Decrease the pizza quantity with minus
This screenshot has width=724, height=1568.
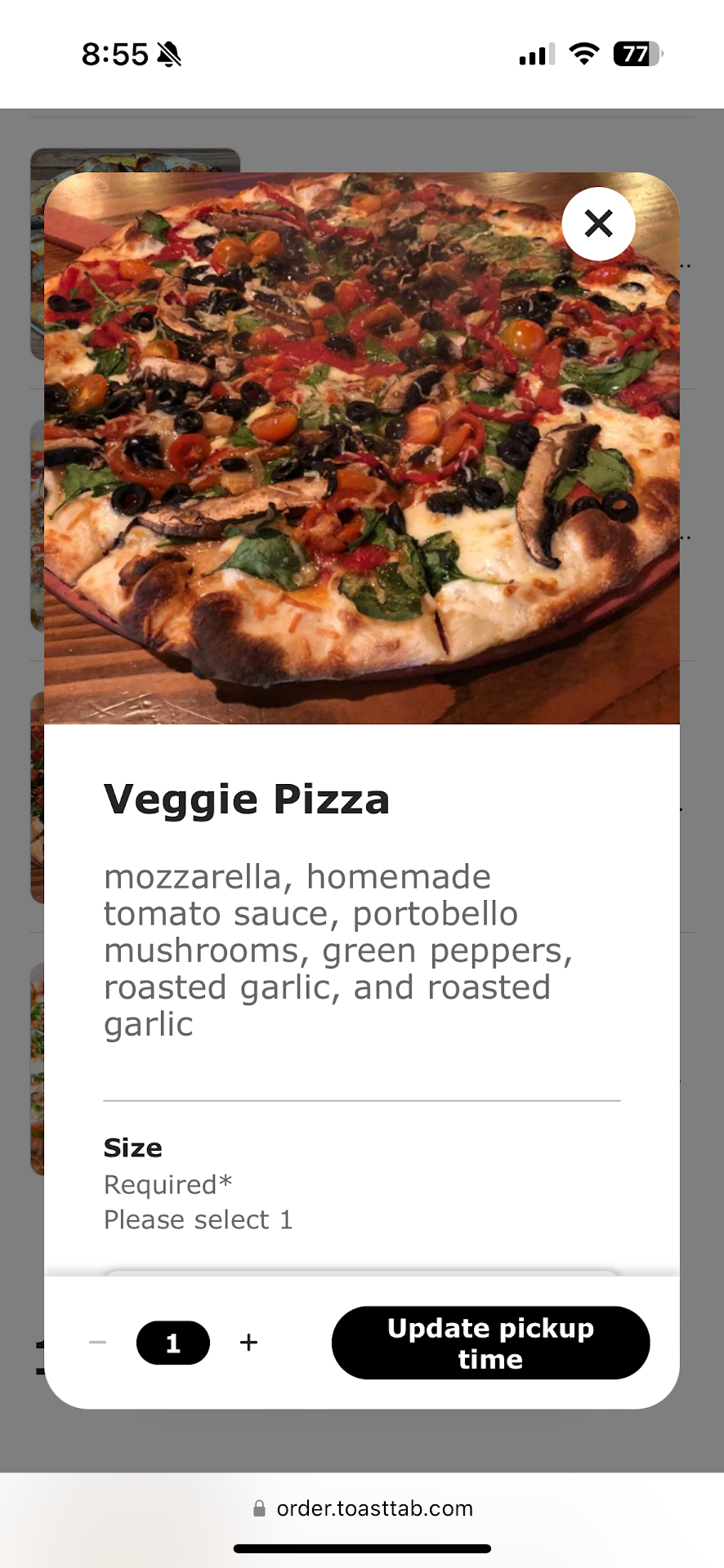tap(98, 1343)
